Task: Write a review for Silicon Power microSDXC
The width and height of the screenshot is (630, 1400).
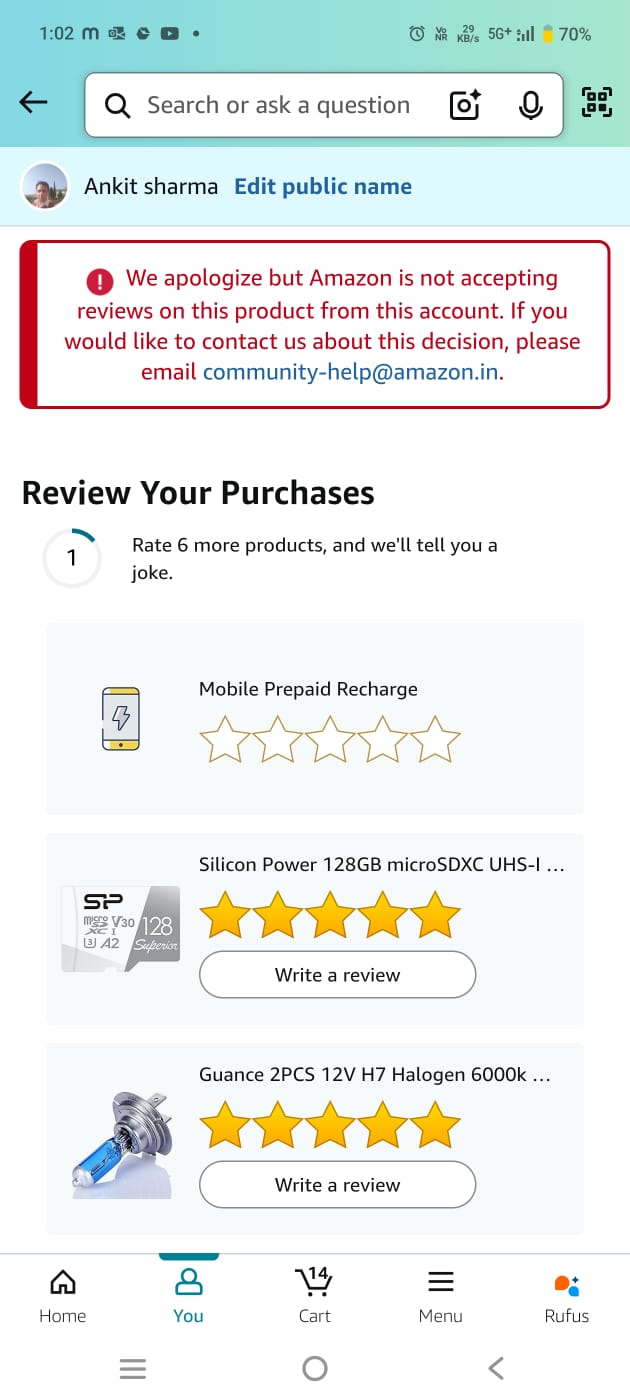Action: [337, 974]
